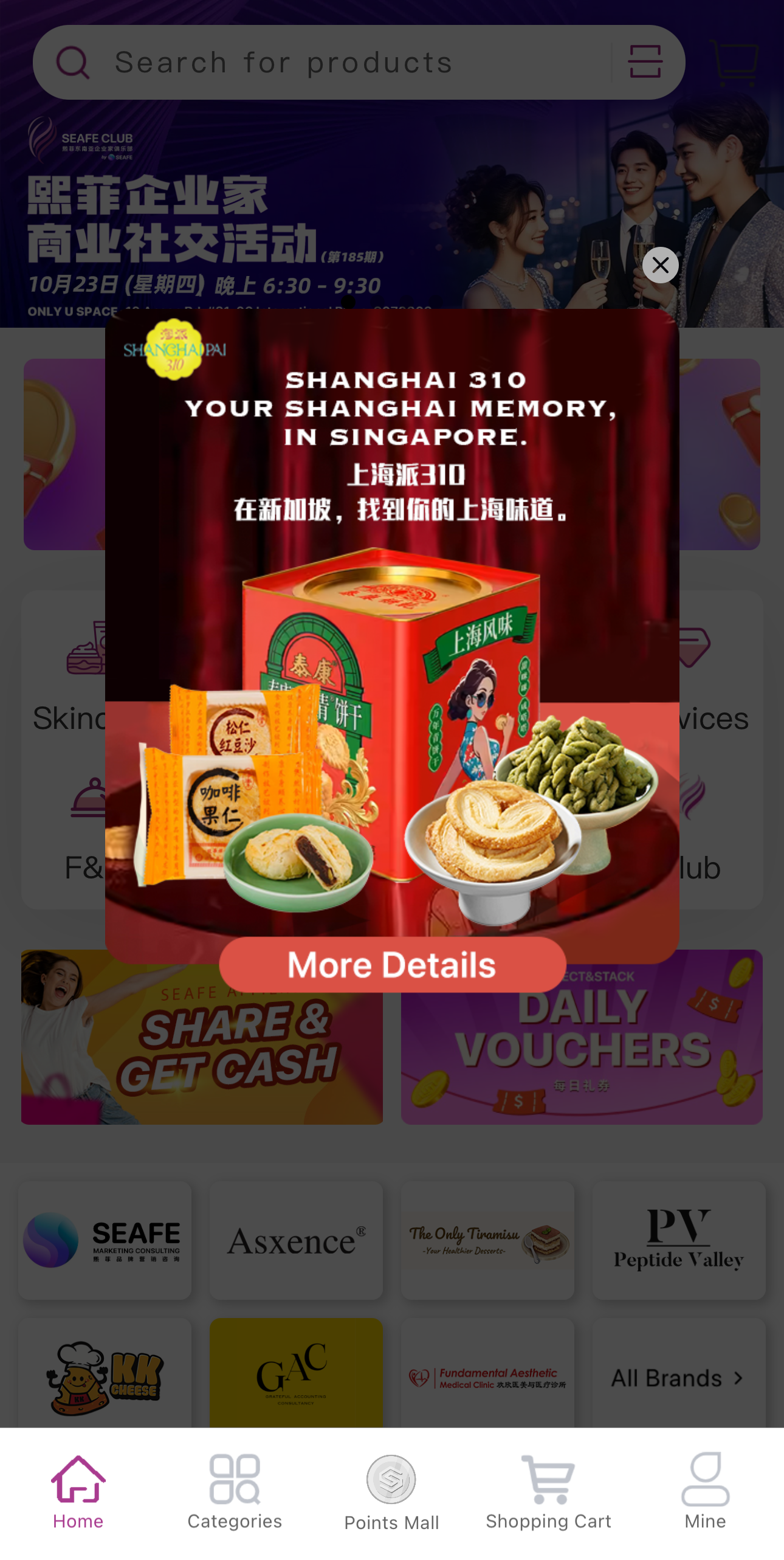Select the Home tab
Viewport: 784px width, 1560px height.
[x=78, y=1491]
